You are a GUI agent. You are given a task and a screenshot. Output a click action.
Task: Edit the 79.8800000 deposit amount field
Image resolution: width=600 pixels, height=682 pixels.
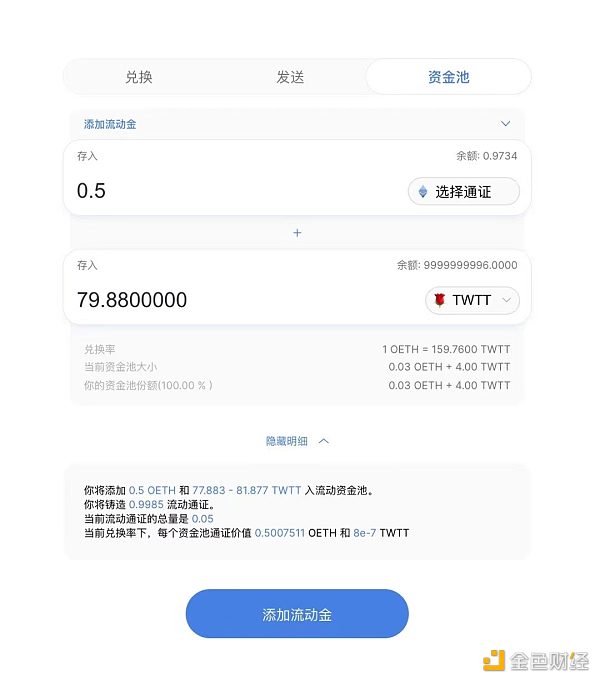(240, 300)
